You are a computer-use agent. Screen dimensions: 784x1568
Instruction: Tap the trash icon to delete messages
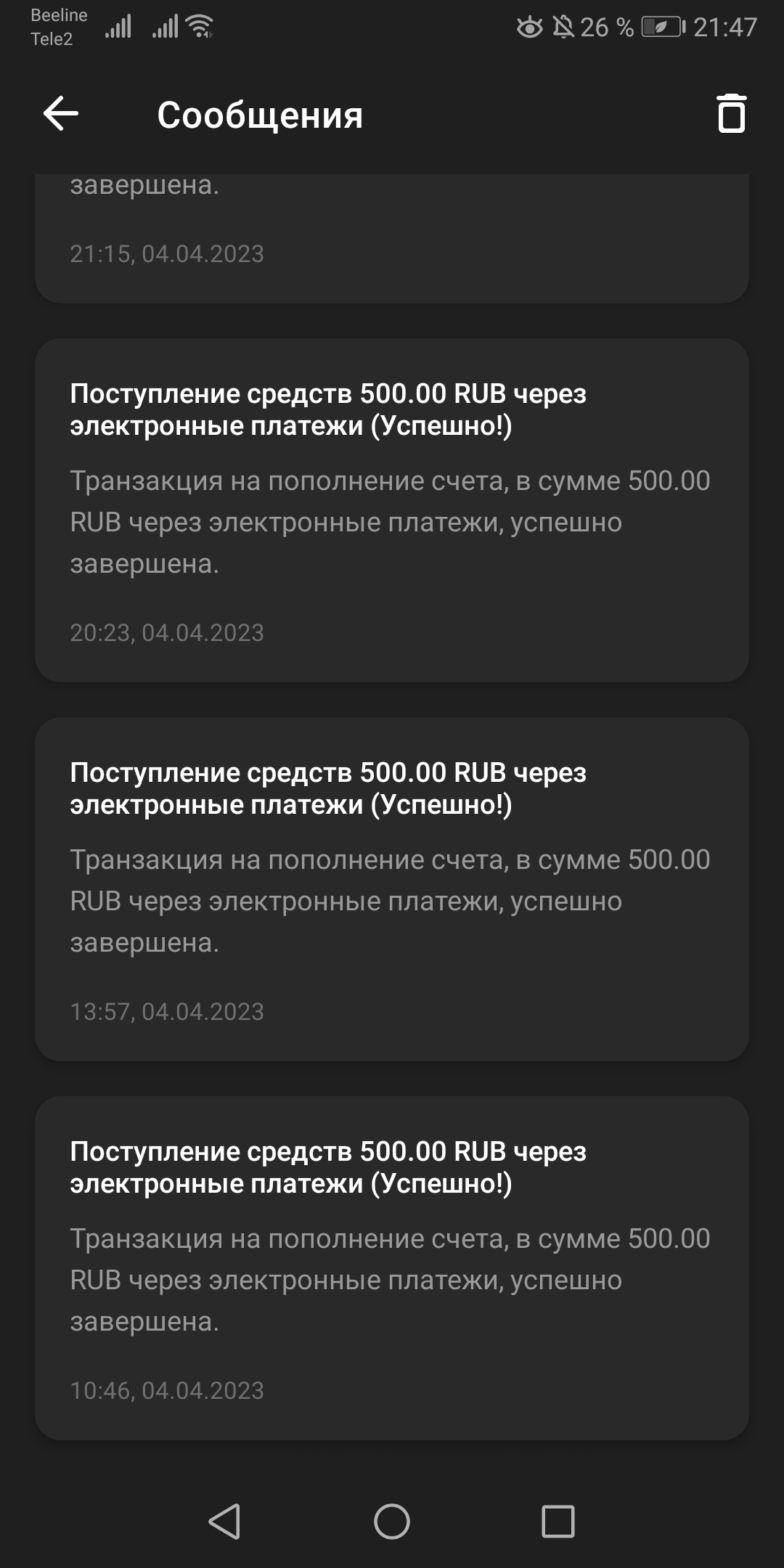(x=731, y=114)
